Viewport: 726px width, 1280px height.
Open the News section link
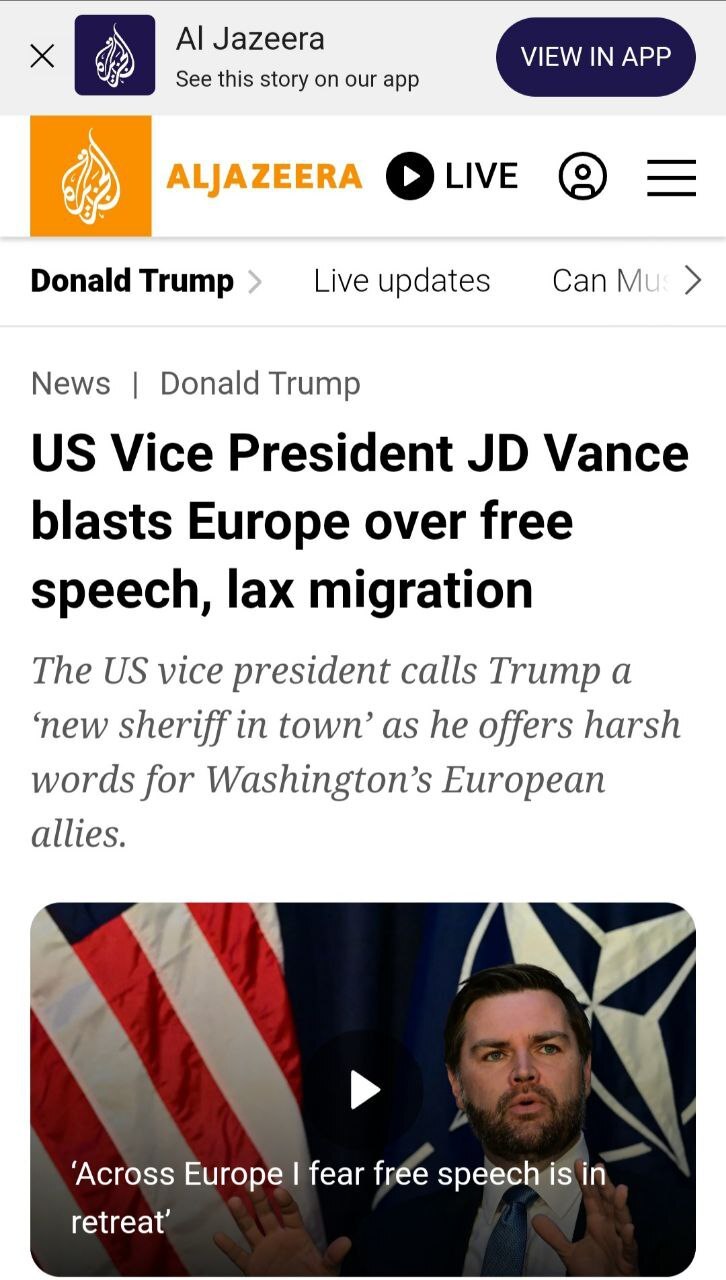71,383
